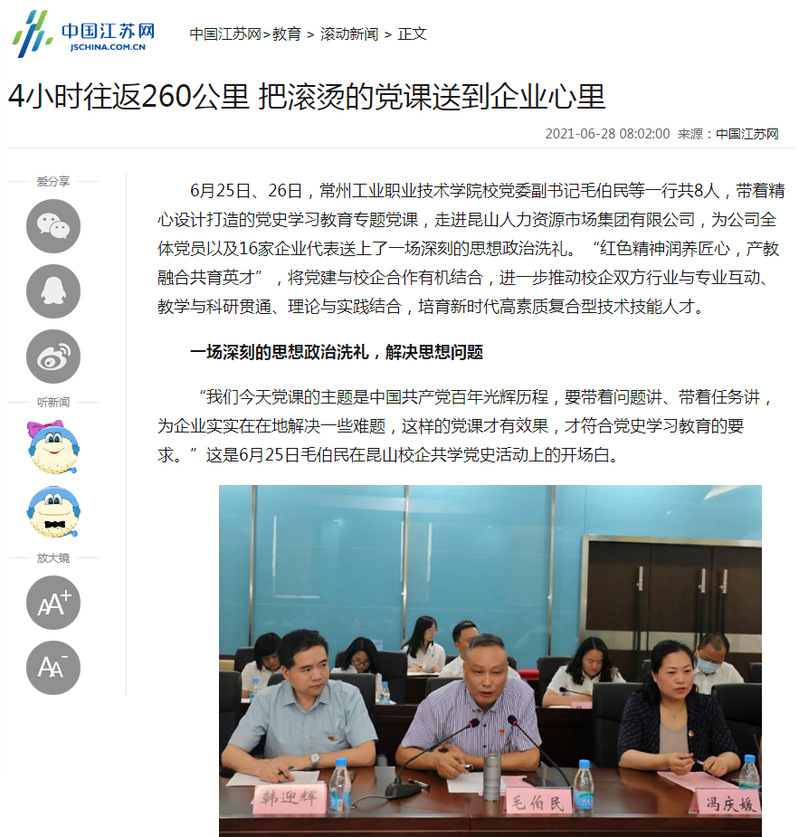
Task: Decrease article font size
Action: click(x=53, y=667)
